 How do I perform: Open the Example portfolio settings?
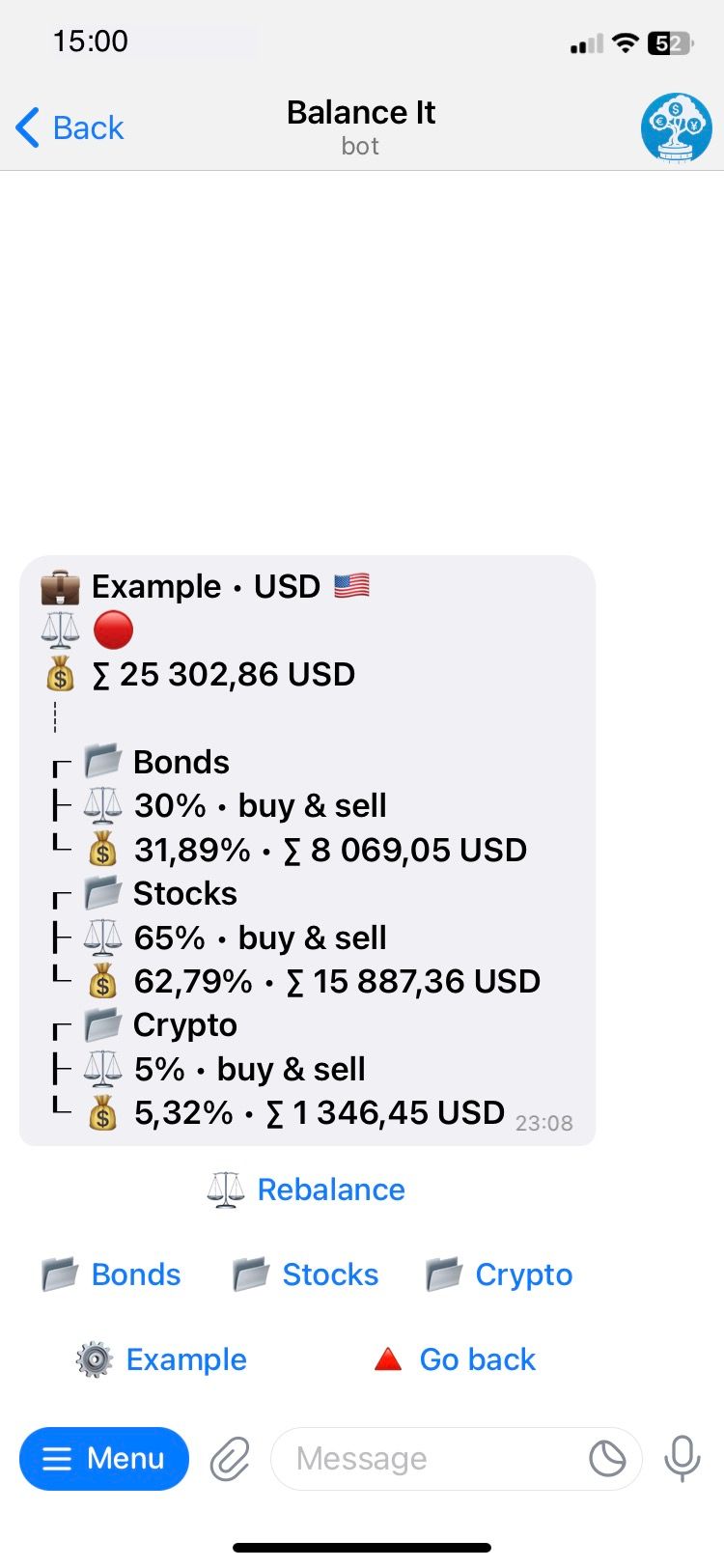tap(162, 1359)
